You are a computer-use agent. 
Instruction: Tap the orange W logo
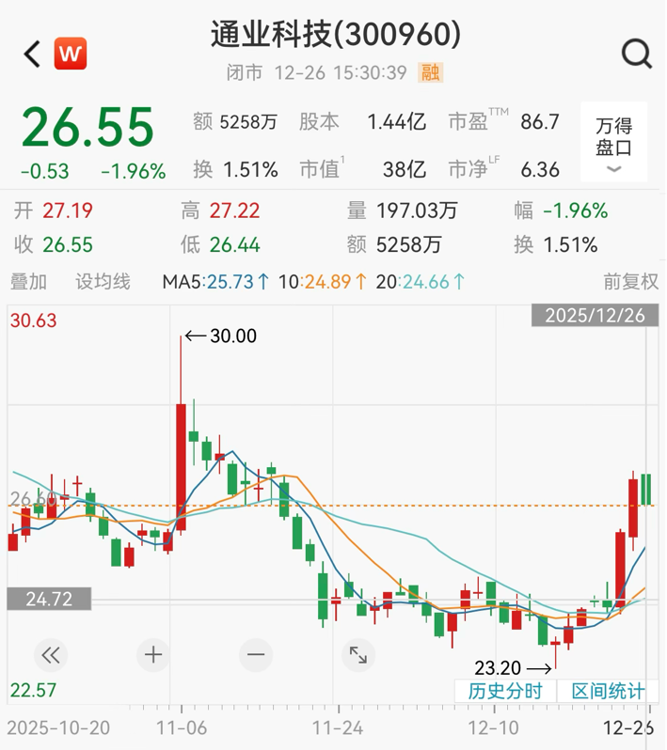[71, 53]
